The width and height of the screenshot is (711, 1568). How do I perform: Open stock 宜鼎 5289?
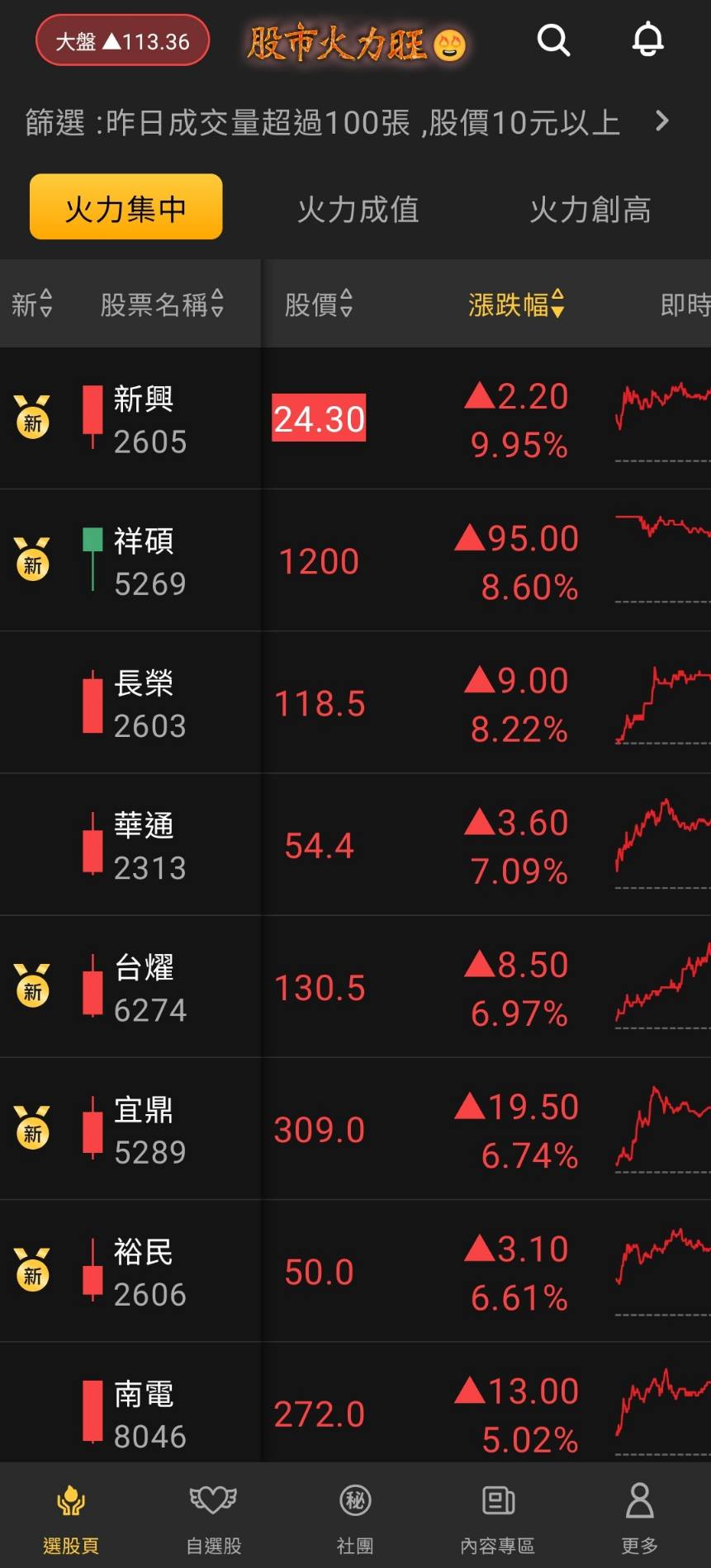(355, 1129)
